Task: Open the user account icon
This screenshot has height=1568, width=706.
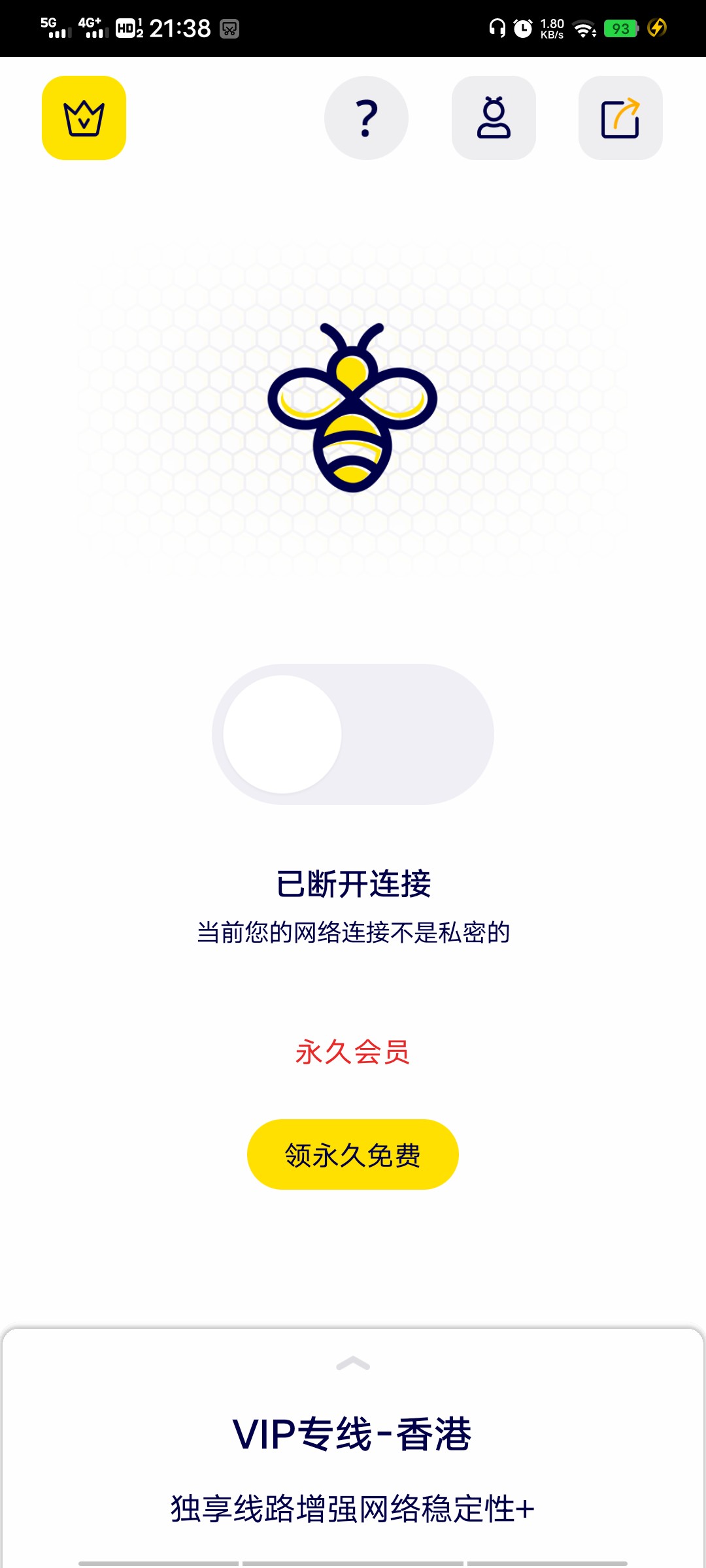Action: point(494,118)
